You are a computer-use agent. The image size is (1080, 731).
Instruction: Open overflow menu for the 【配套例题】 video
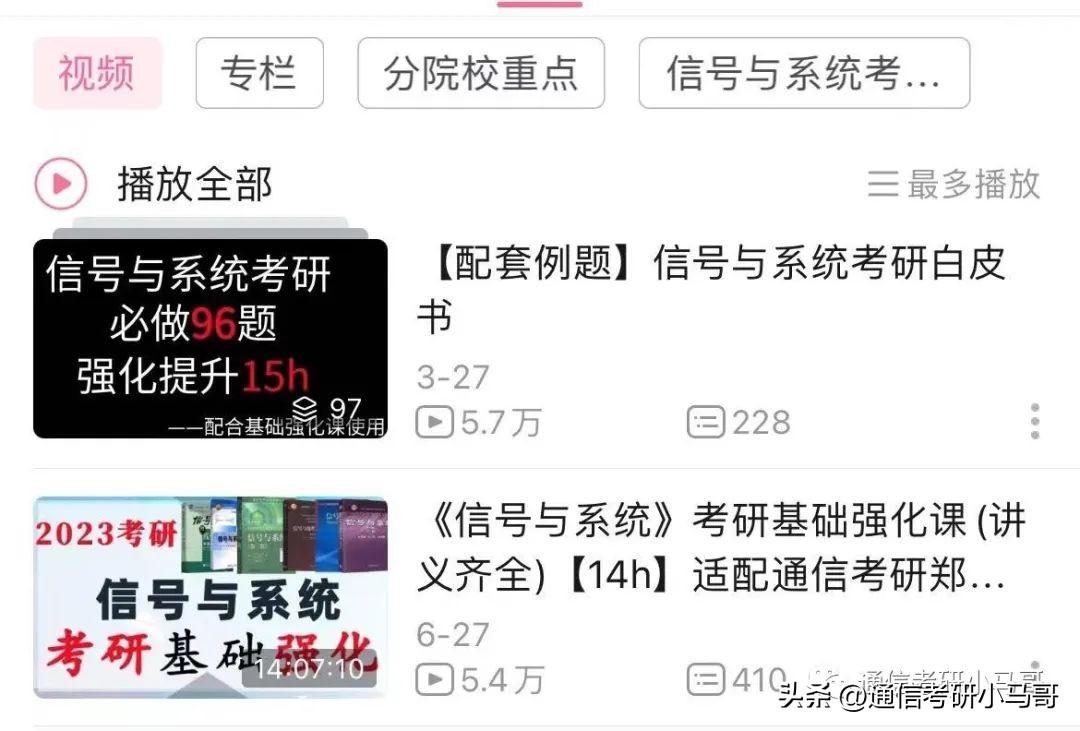coord(1035,422)
